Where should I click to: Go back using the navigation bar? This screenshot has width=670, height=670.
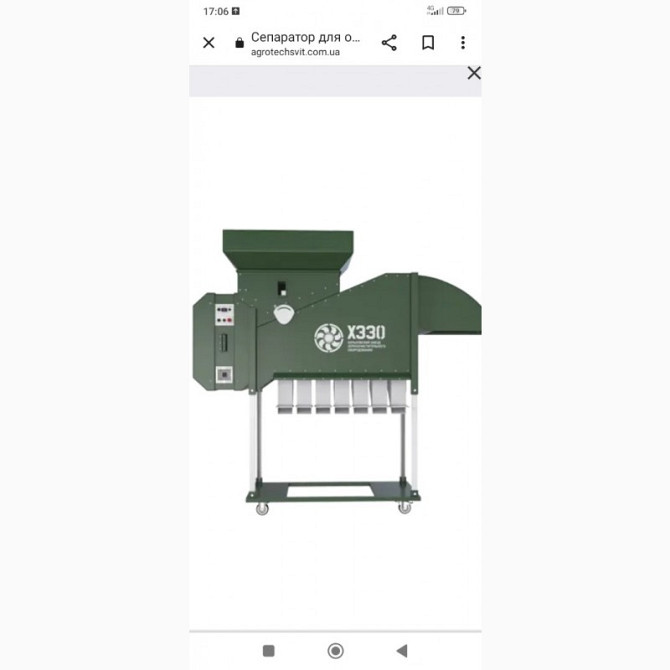coord(402,651)
